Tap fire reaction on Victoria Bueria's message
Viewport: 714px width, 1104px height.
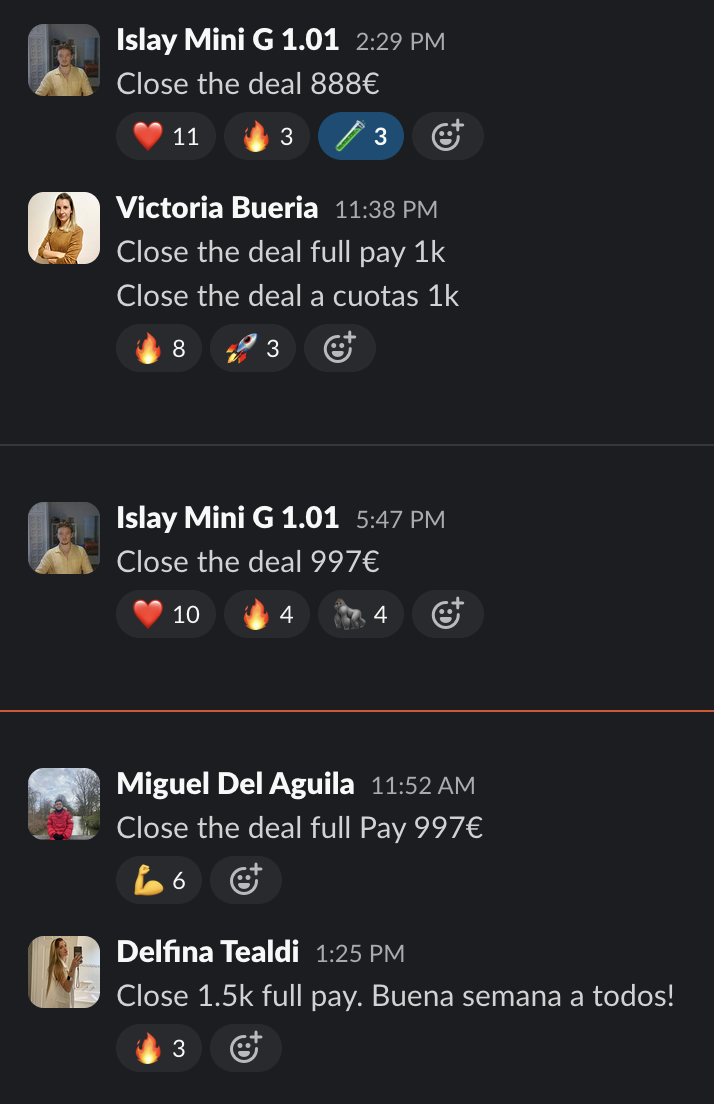(158, 348)
